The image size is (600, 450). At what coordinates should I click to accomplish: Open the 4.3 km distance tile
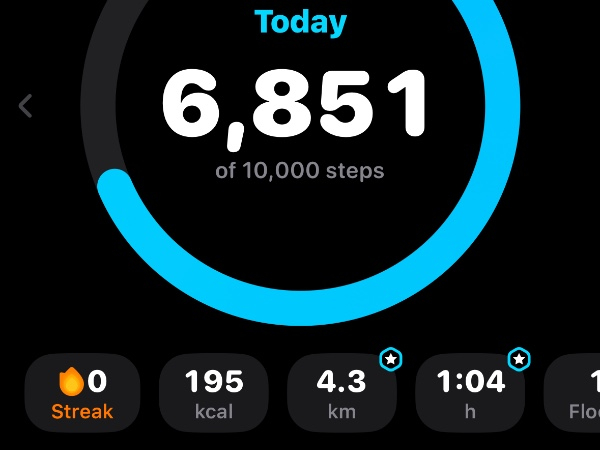(342, 393)
